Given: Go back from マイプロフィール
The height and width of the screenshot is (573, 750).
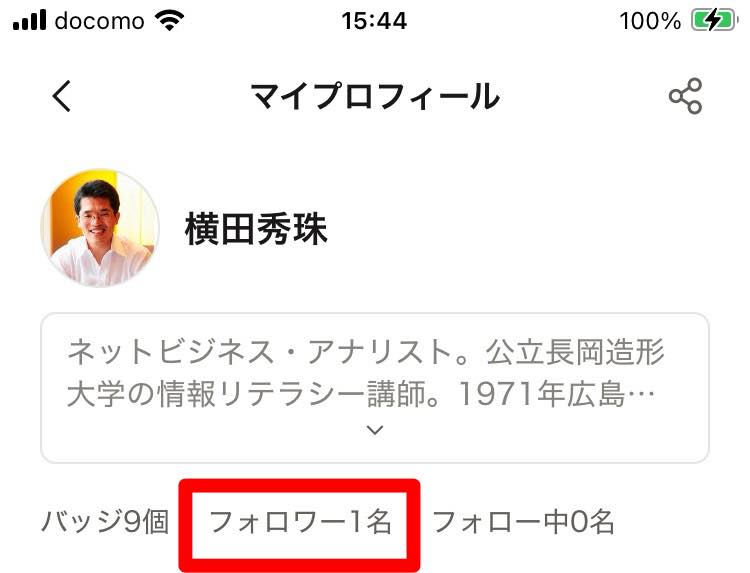Looking at the screenshot, I should [62, 97].
